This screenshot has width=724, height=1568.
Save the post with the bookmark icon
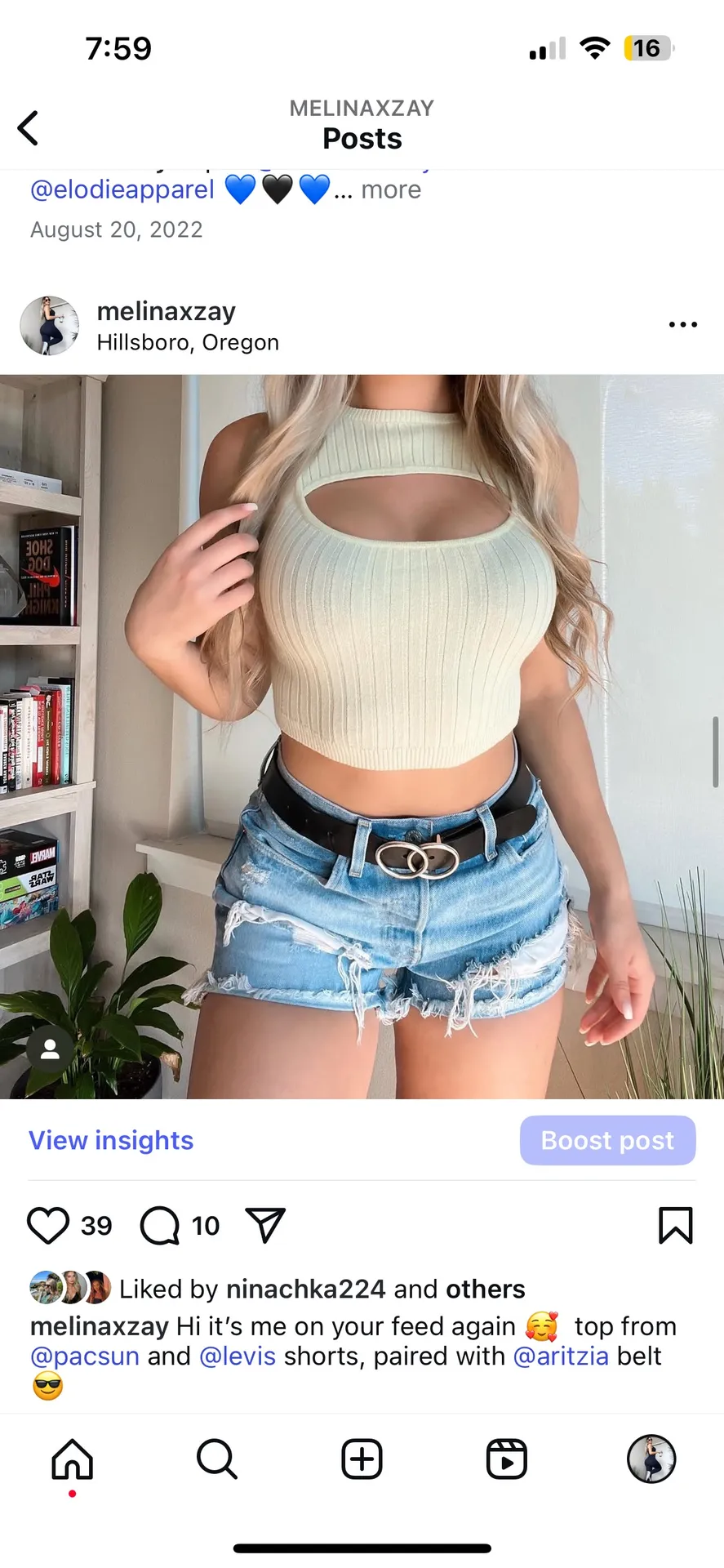tap(675, 1225)
